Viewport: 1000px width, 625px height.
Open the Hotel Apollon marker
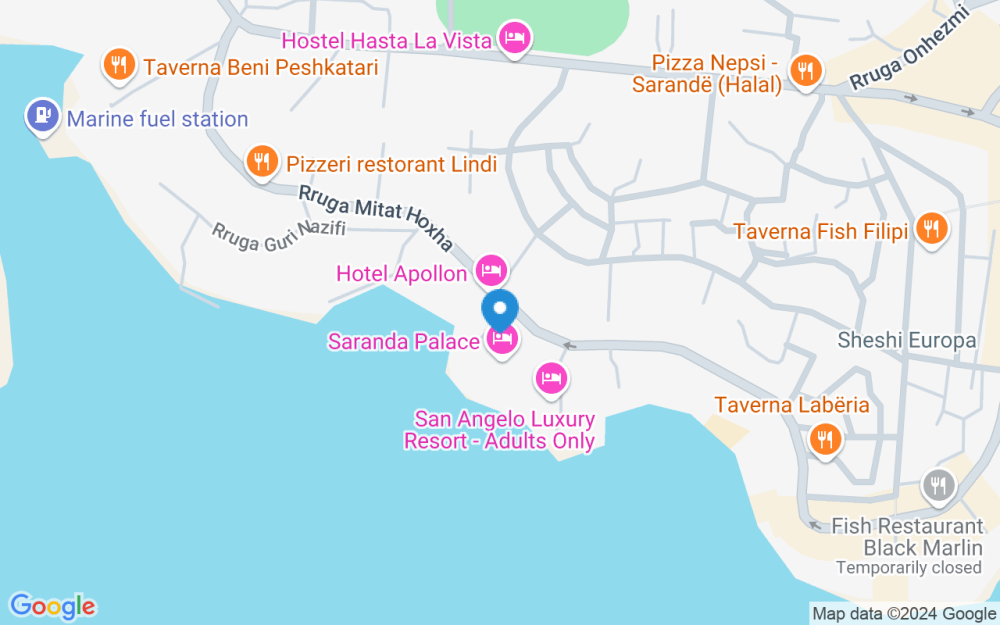(x=491, y=270)
